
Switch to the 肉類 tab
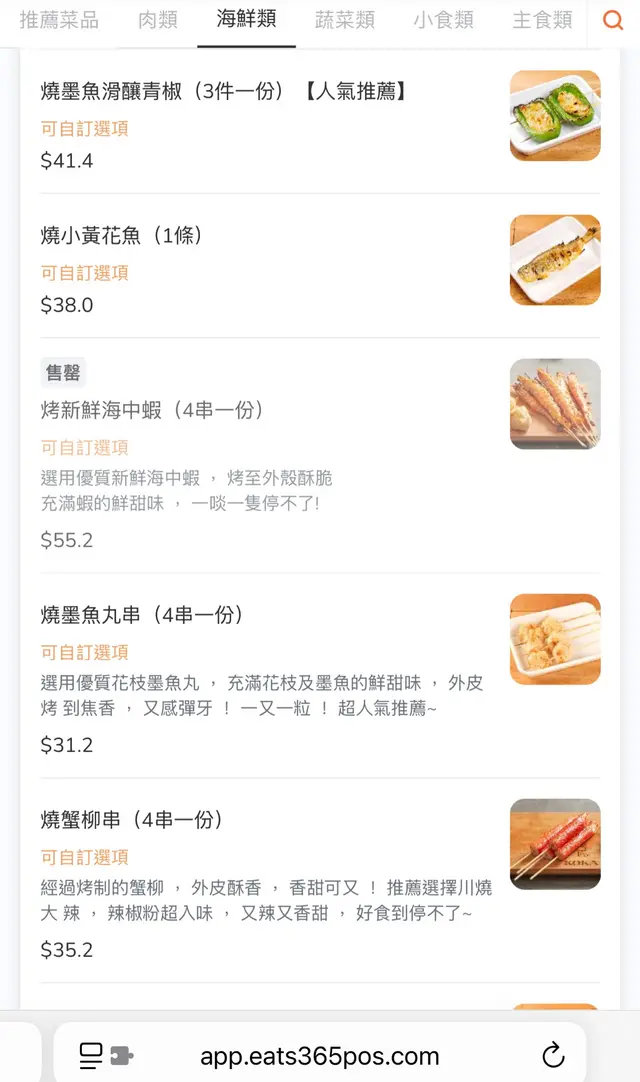(x=158, y=20)
